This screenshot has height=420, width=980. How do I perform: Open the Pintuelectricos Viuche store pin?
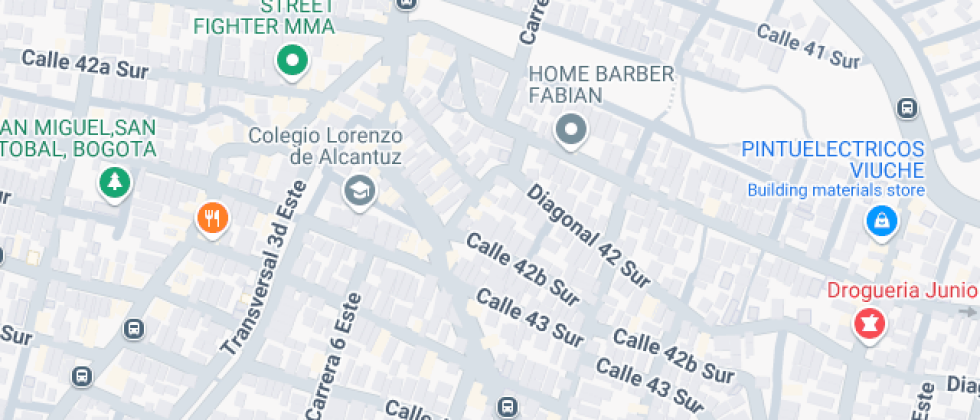point(882,222)
